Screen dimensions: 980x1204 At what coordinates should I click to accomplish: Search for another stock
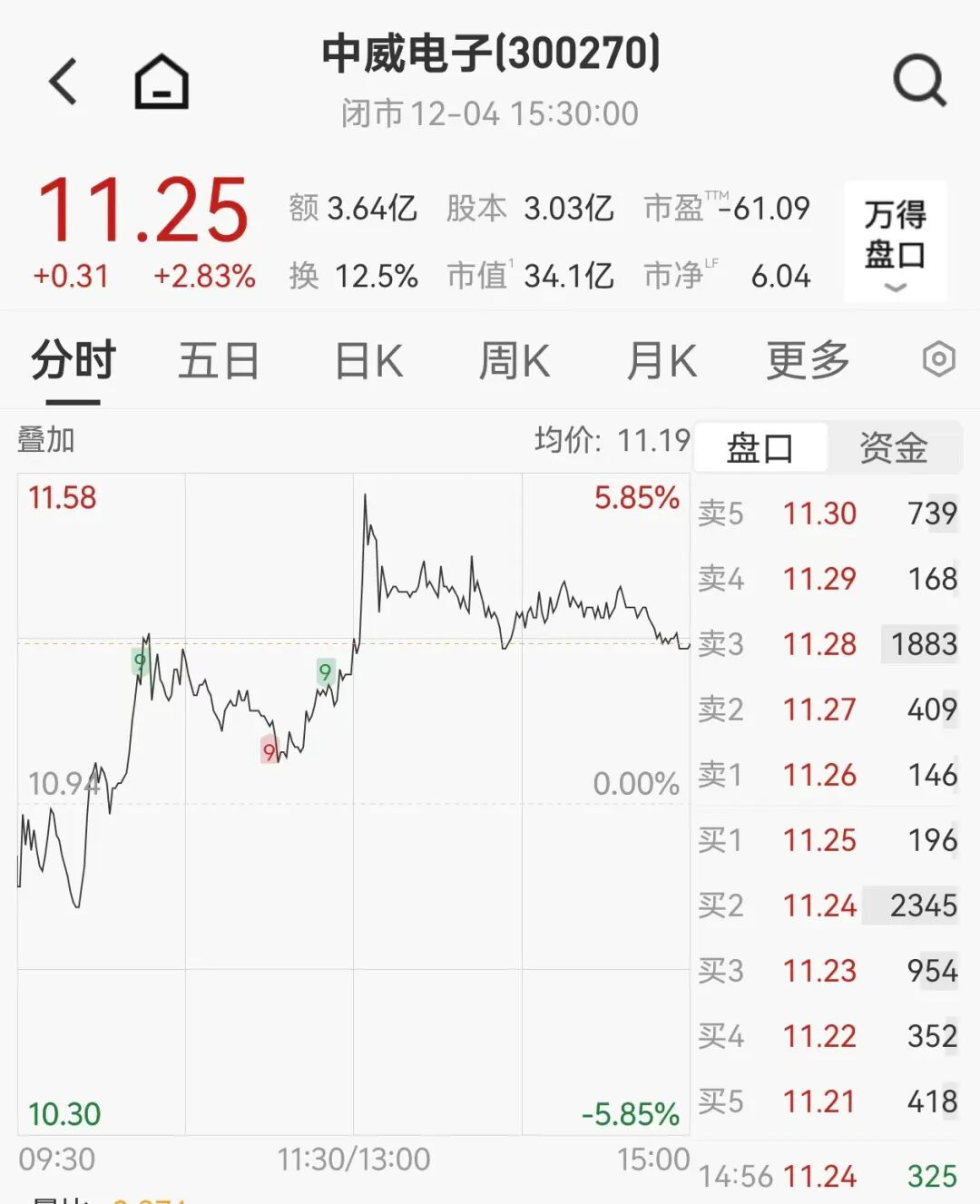tap(919, 82)
